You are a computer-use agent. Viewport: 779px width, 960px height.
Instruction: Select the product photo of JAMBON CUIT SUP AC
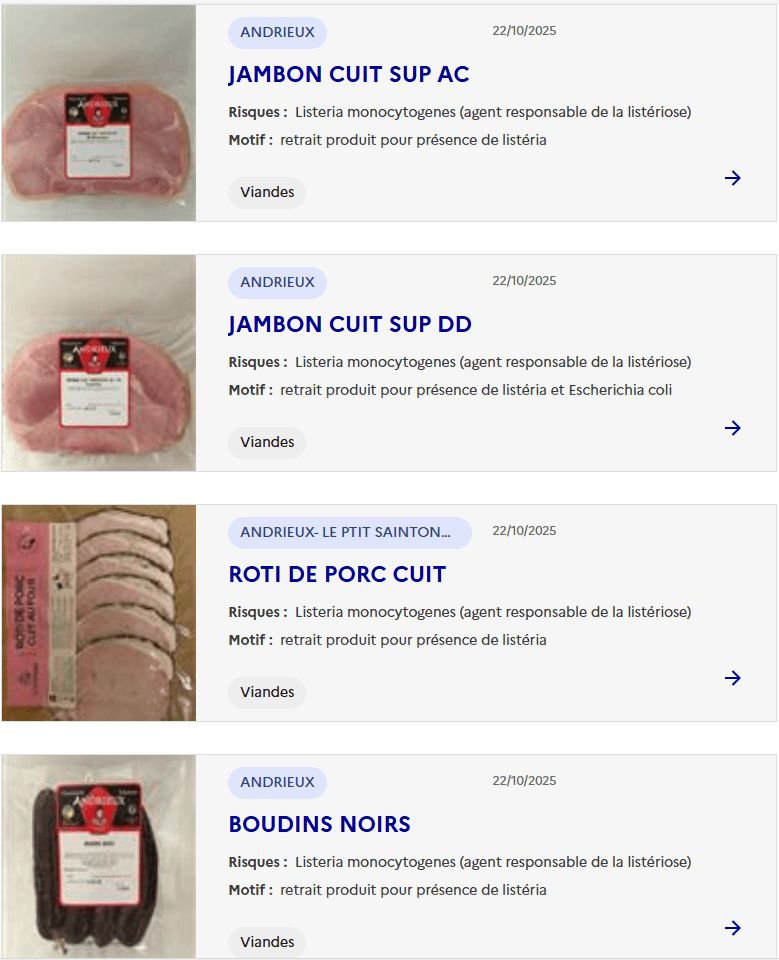click(x=99, y=113)
